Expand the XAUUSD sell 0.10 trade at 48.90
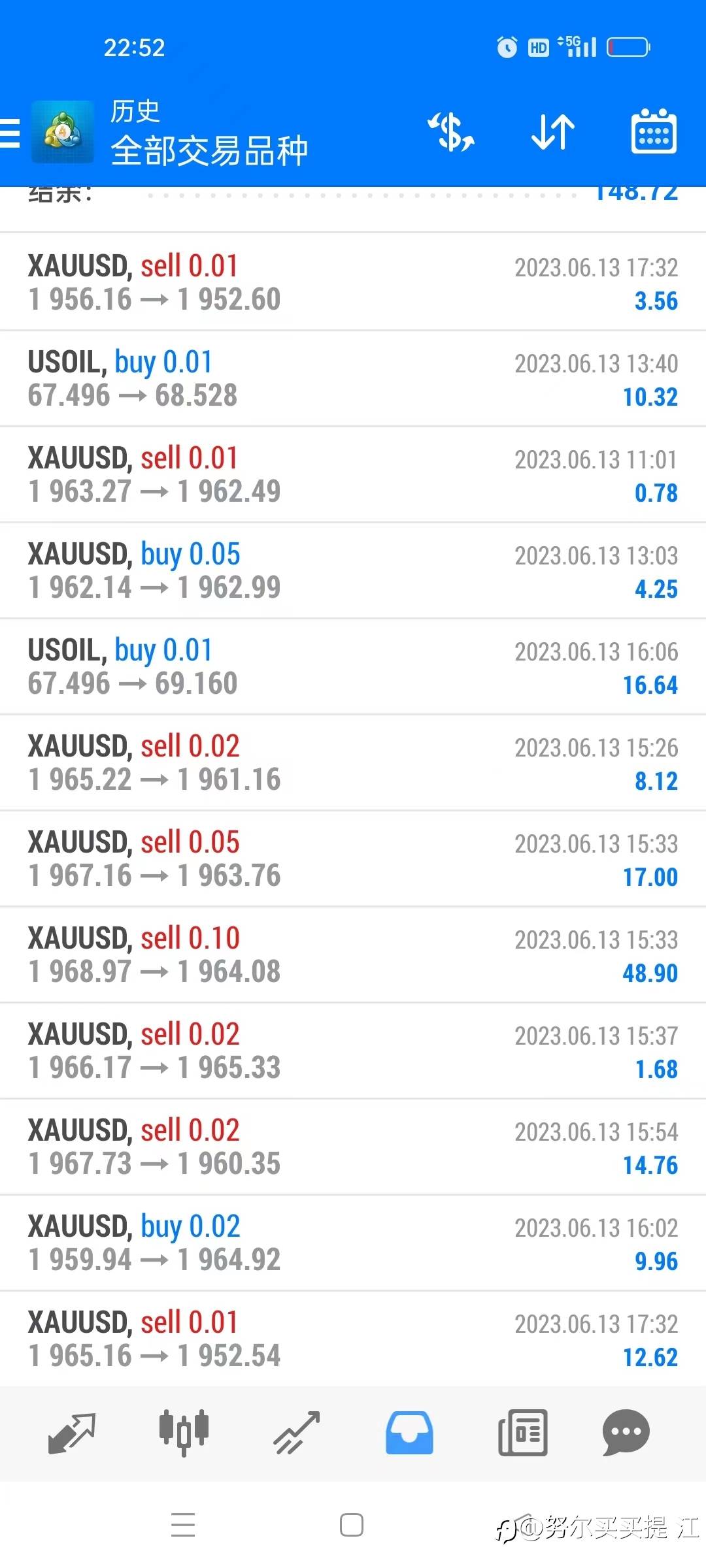The height and width of the screenshot is (1568, 706). [353, 955]
